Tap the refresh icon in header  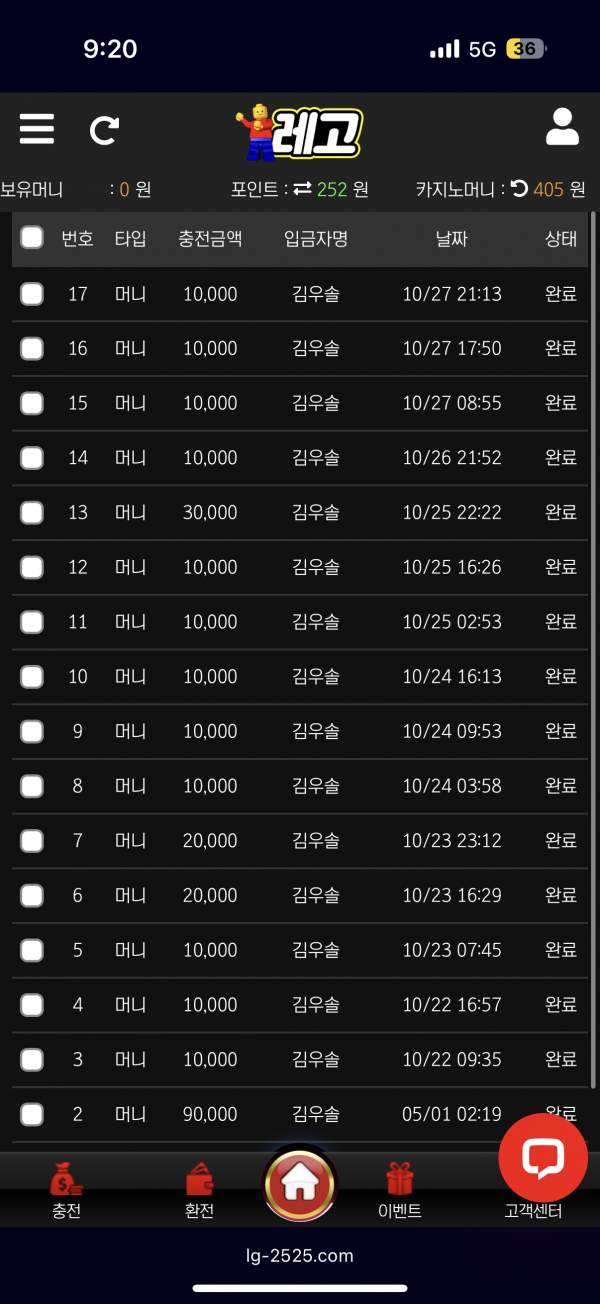tap(104, 130)
